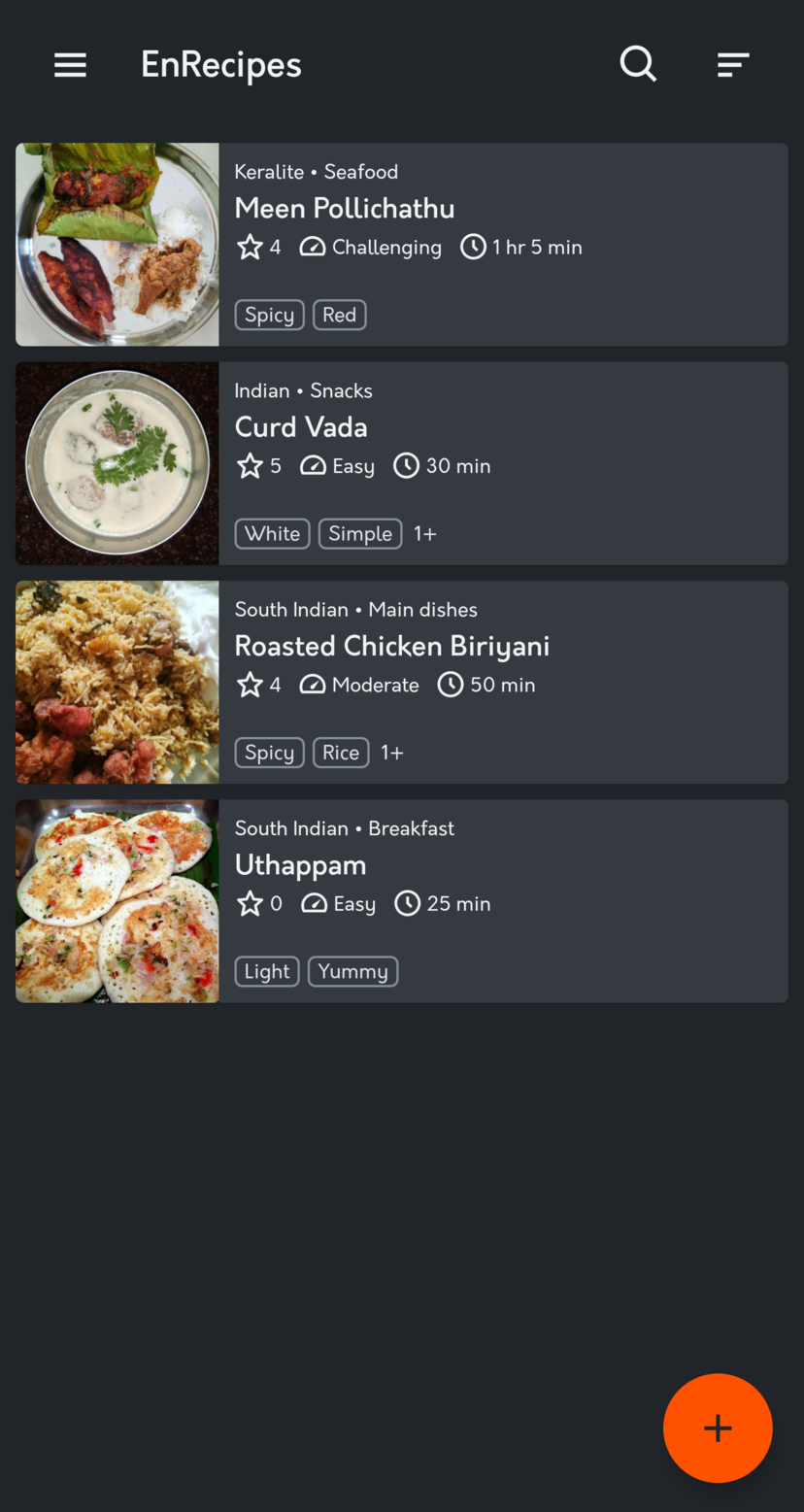Screen dimensions: 804x1512
Task: Open the hamburger navigation drawer
Action: [70, 65]
